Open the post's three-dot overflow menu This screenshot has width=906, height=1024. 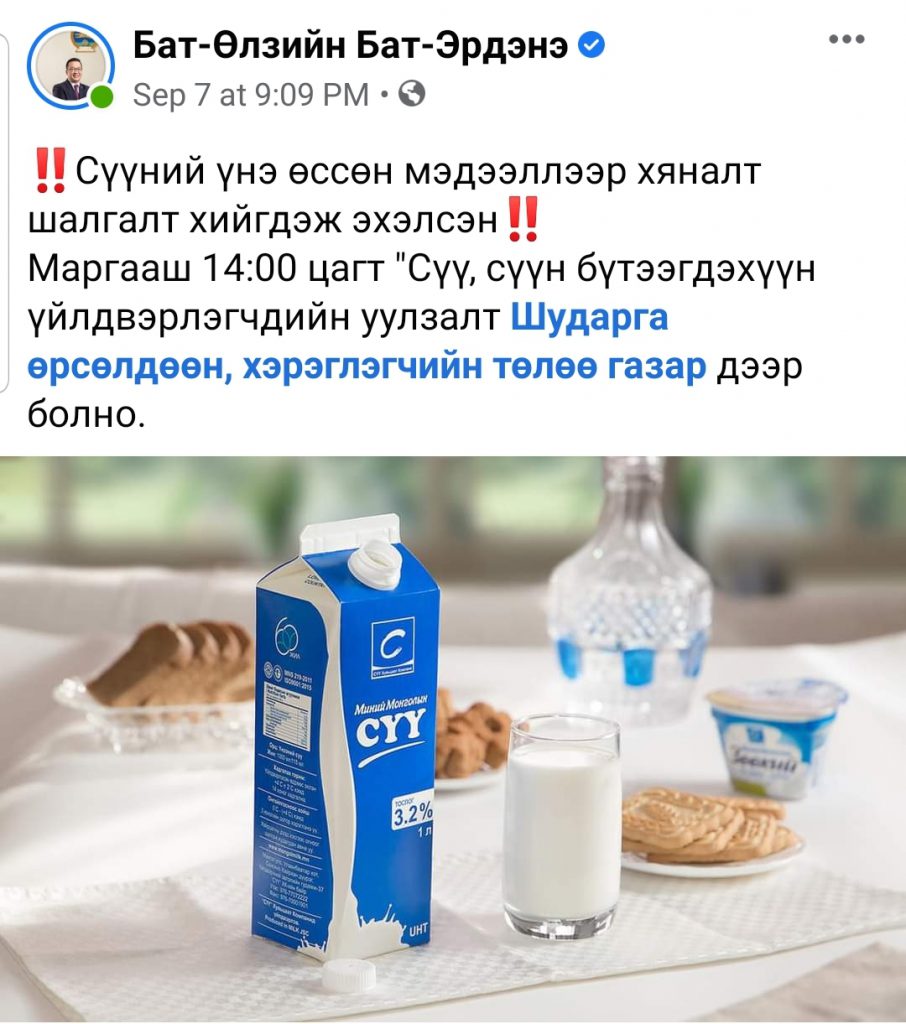[x=846, y=40]
